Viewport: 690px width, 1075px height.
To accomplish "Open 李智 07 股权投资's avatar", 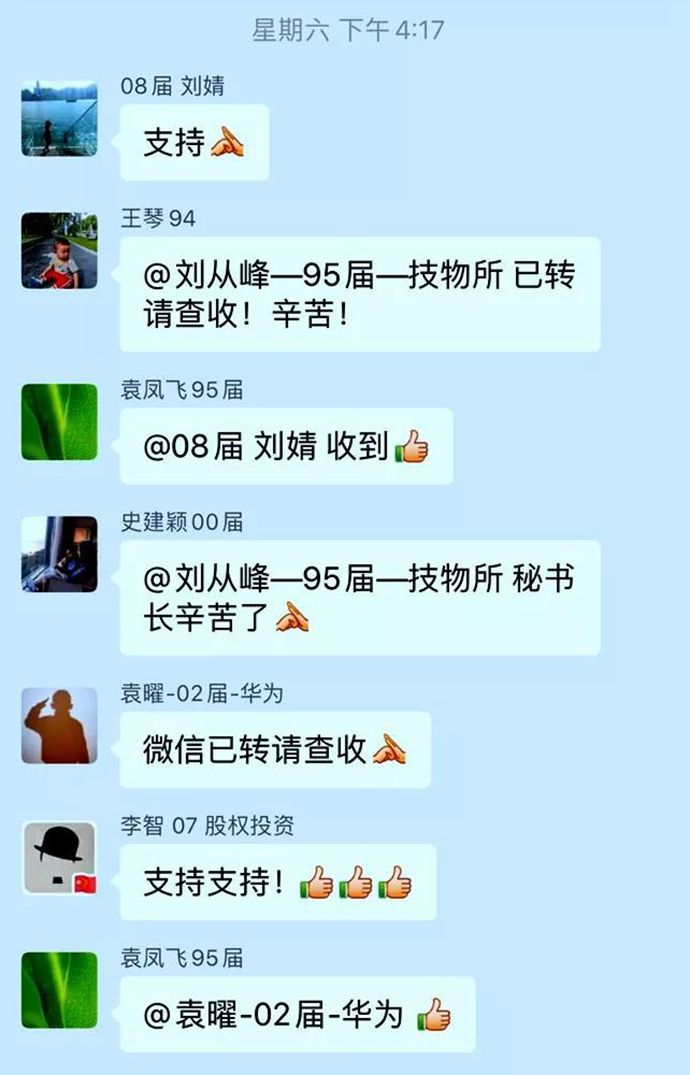I will point(60,858).
